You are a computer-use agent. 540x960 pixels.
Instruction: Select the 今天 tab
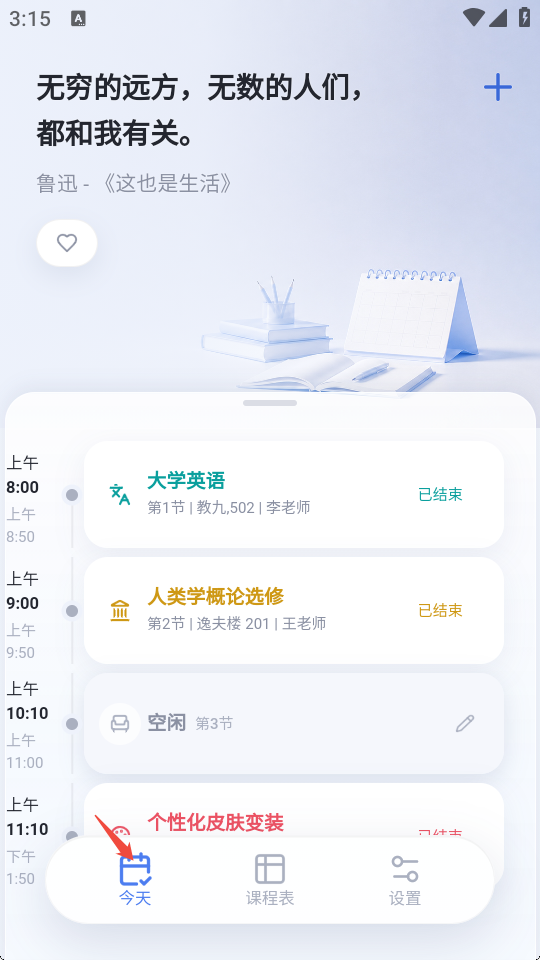pyautogui.click(x=135, y=880)
